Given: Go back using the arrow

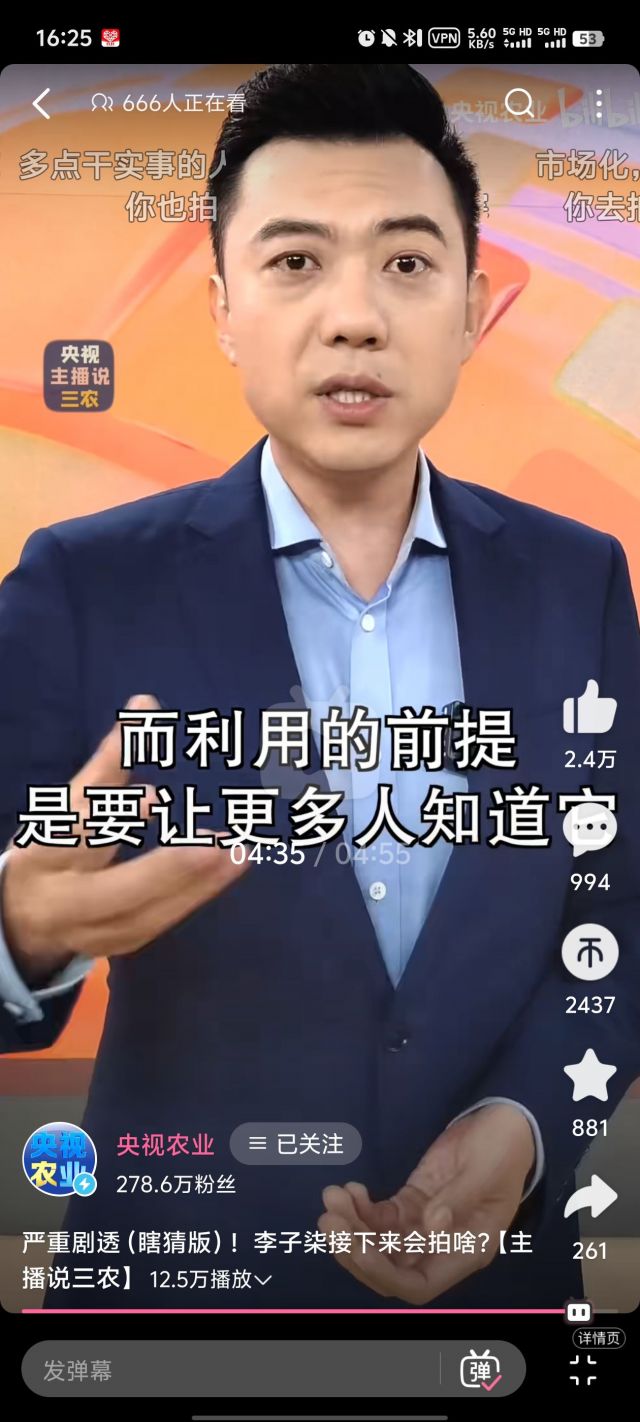Looking at the screenshot, I should pos(41,103).
